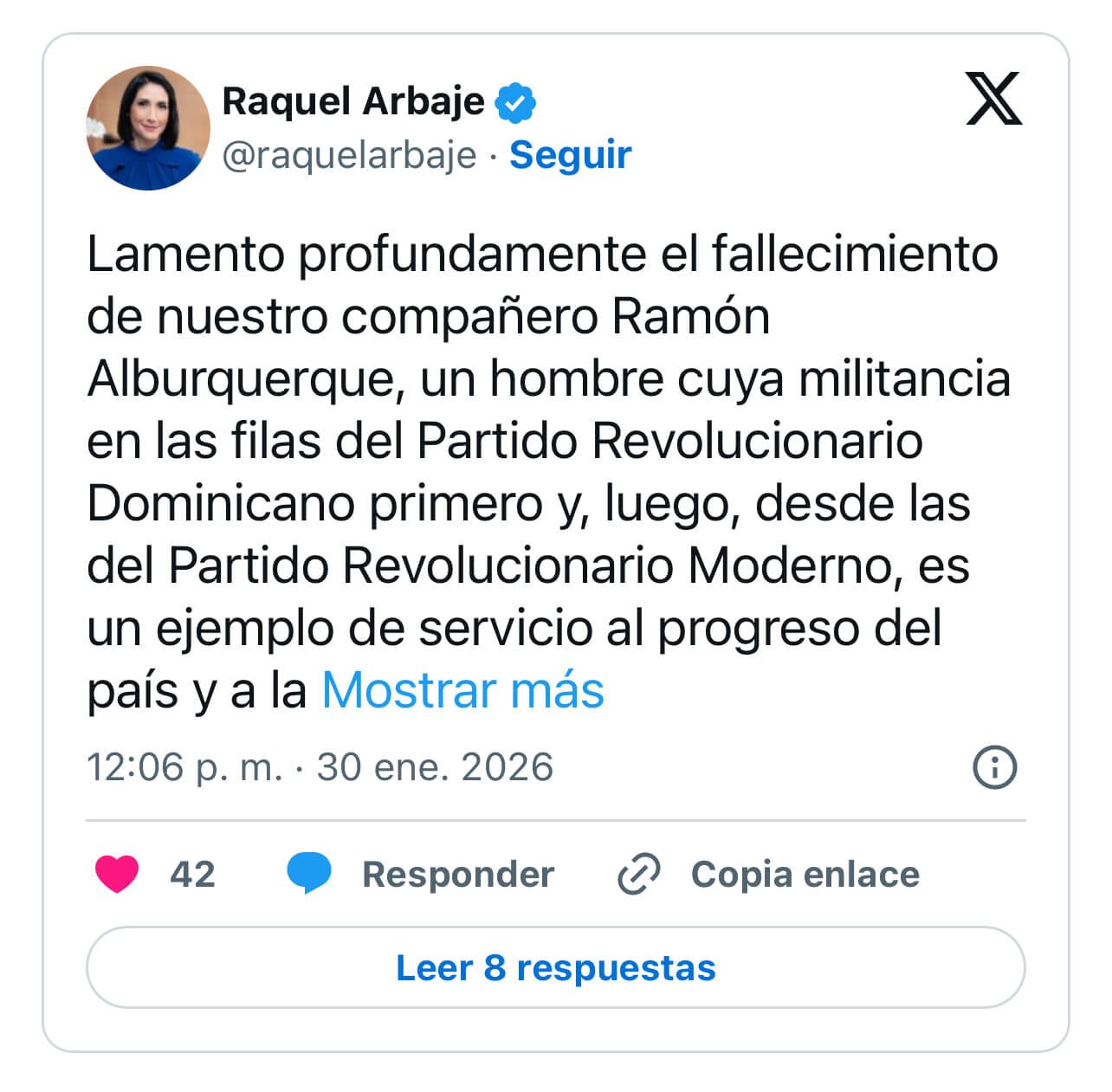1112x1092 pixels.
Task: Open Raquel Arbaje's profile picture
Action: click(148, 128)
